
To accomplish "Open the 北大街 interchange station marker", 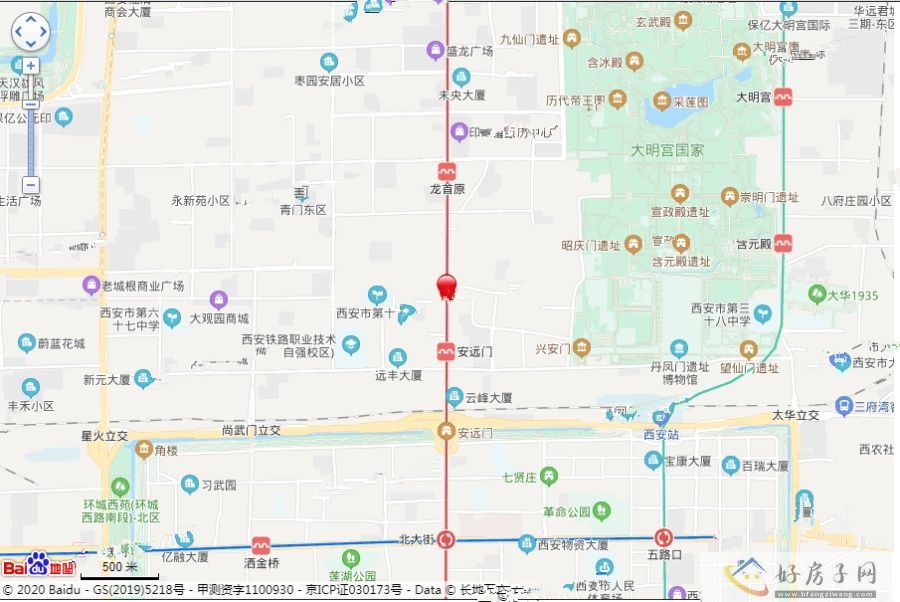I will click(x=446, y=539).
